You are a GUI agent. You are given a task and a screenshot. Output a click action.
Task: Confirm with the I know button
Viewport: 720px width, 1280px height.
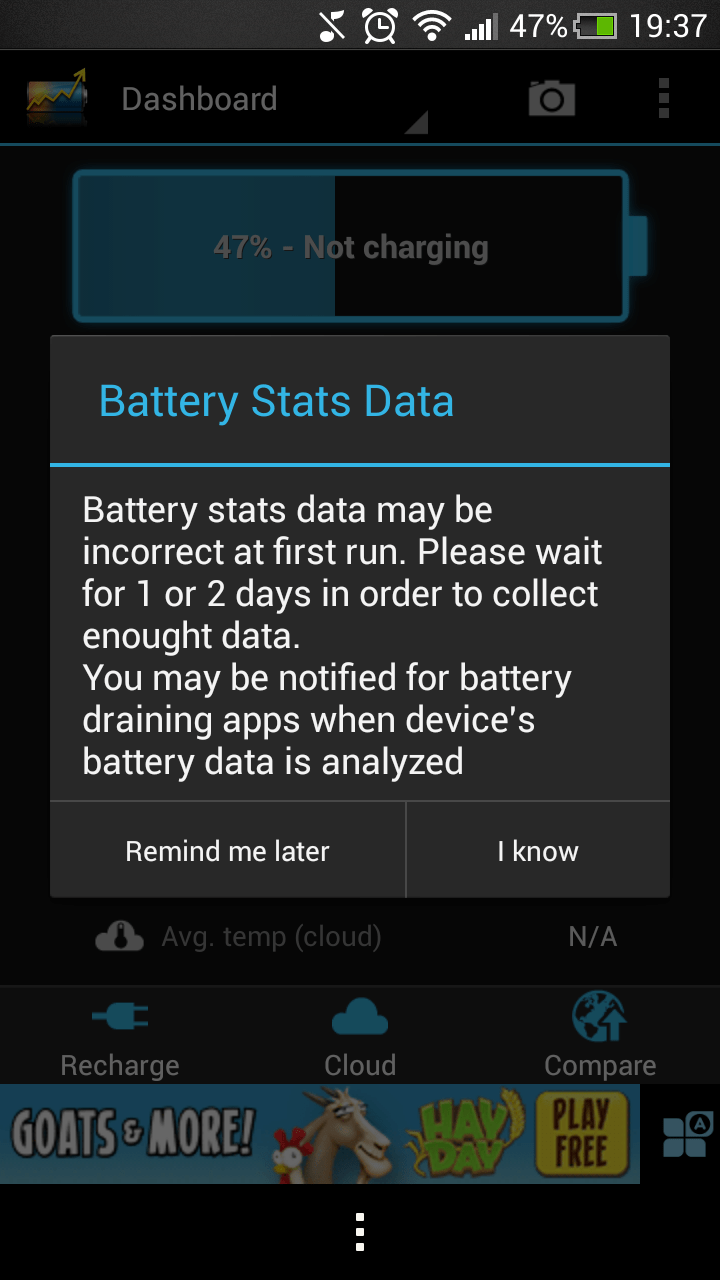(x=538, y=850)
